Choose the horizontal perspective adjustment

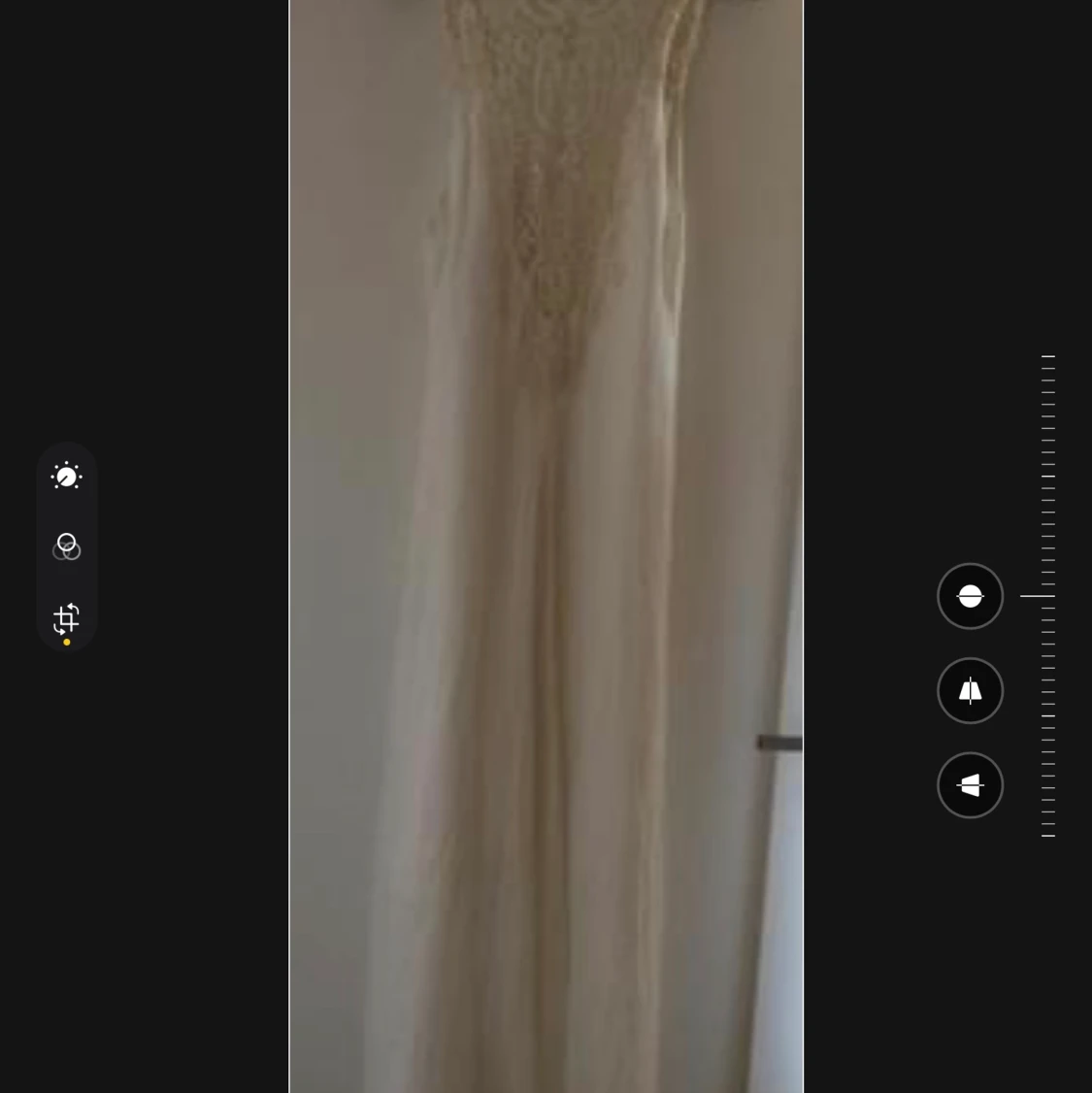[x=970, y=784]
